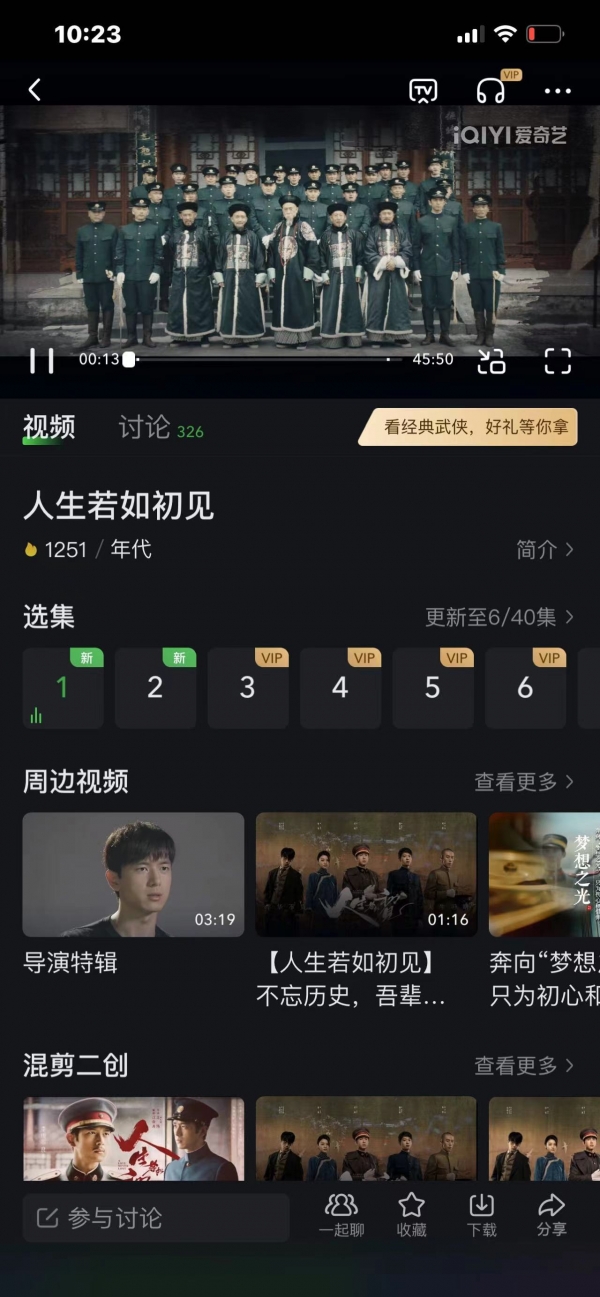The image size is (600, 1297).
Task: Download the episode via 下载
Action: tap(482, 1215)
